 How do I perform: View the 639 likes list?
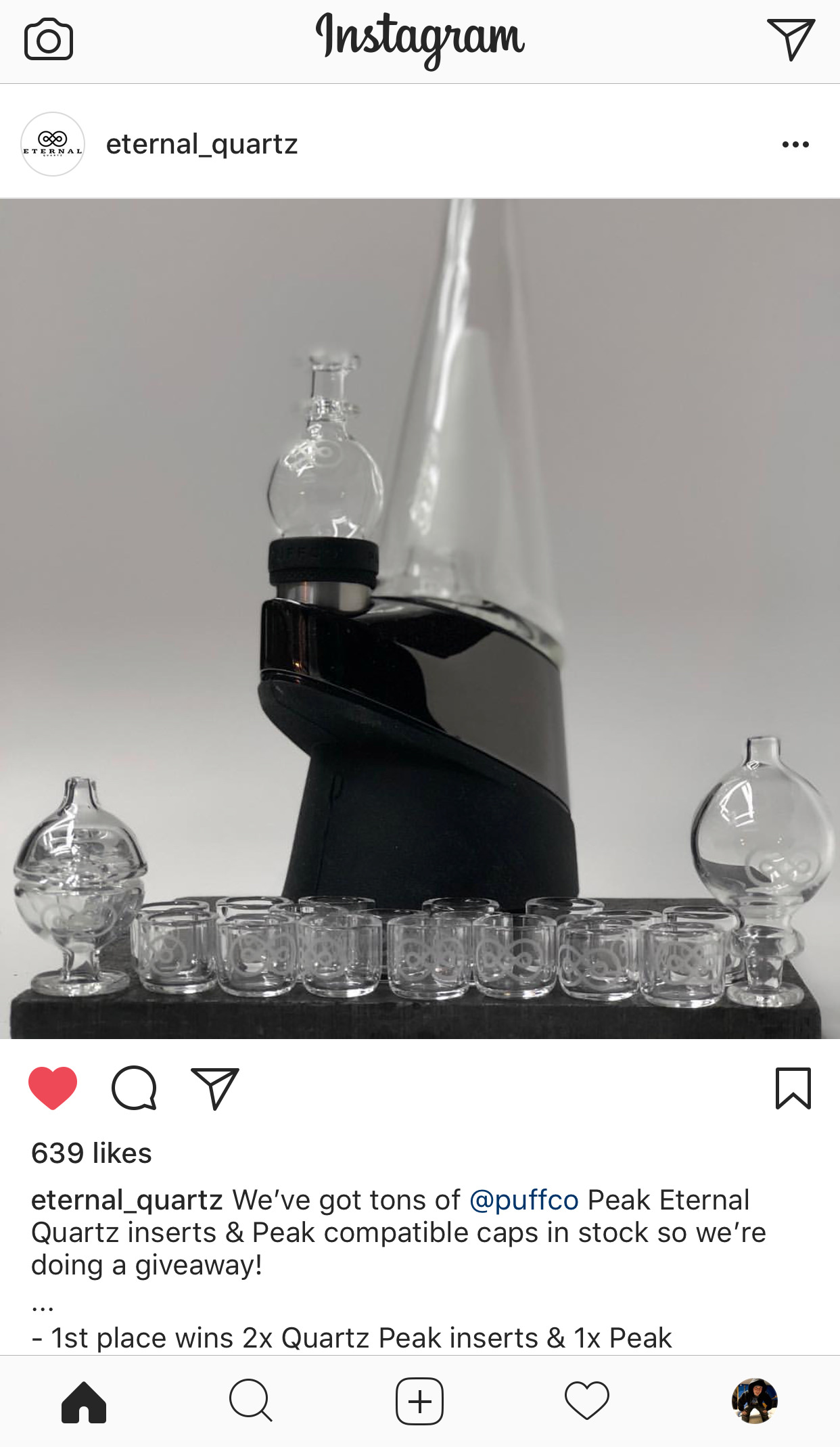[x=91, y=1153]
